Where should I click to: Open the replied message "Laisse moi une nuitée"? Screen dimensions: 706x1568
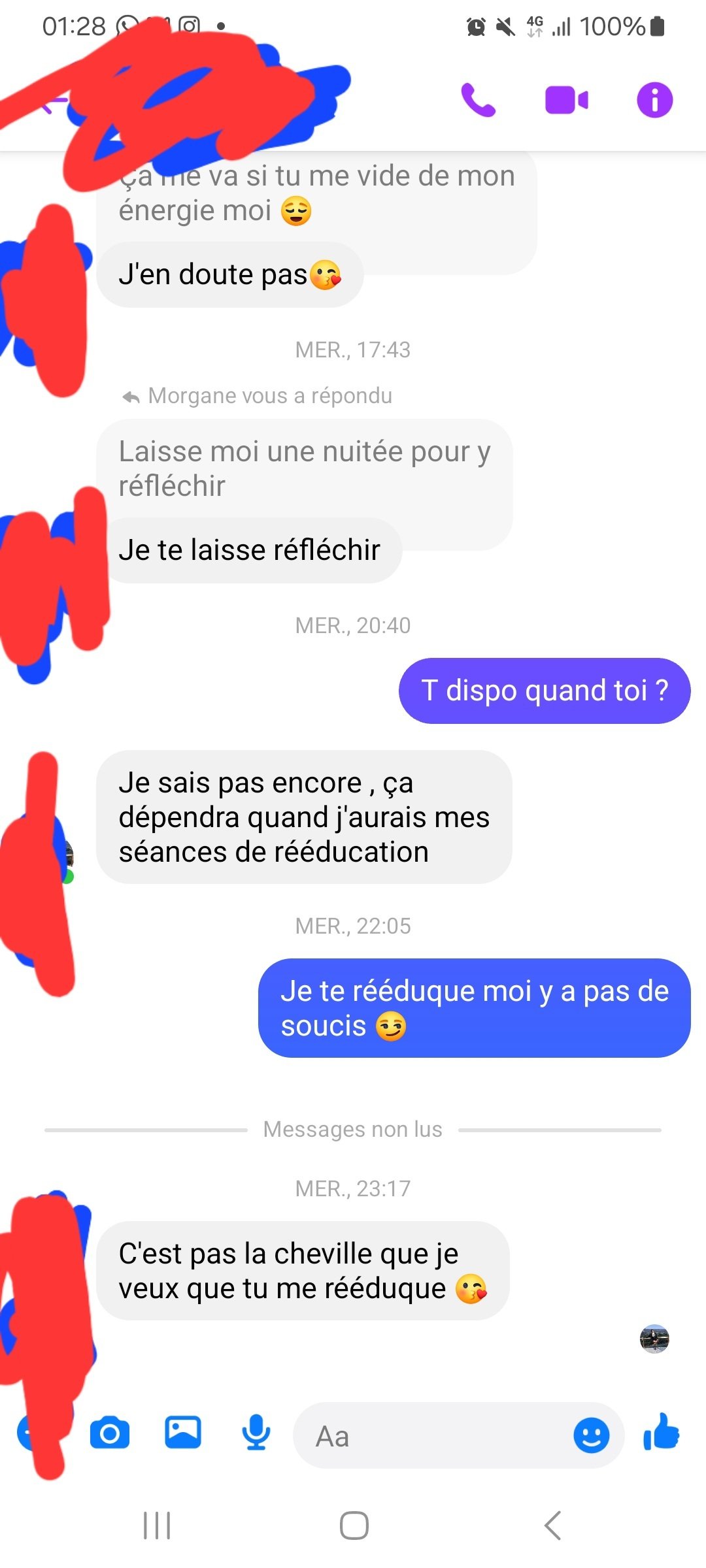[305, 468]
